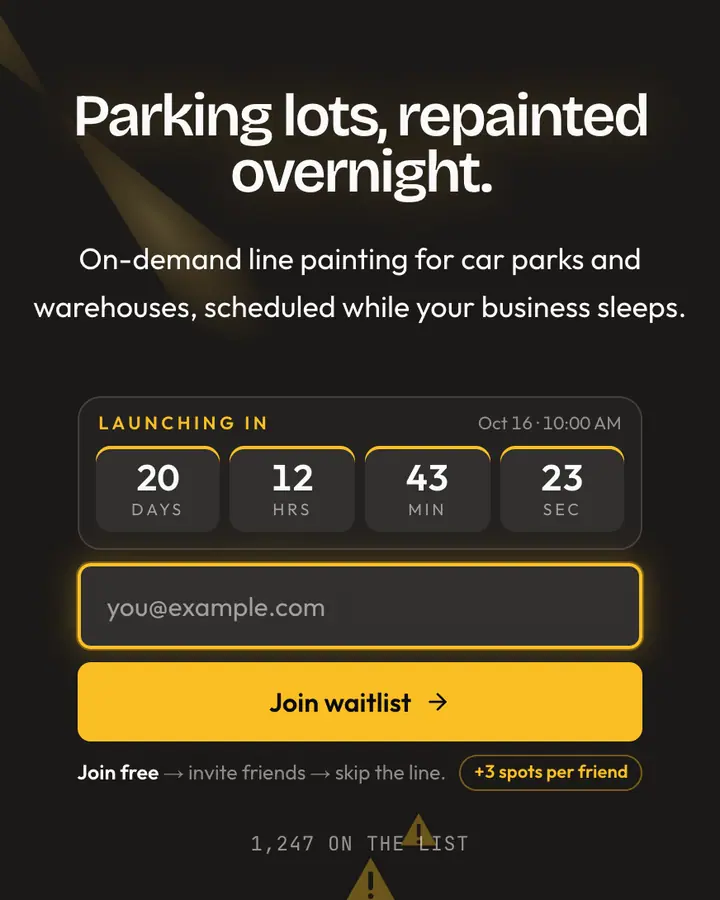The image size is (720, 900).
Task: Focus the you@example.com email field
Action: tap(360, 607)
